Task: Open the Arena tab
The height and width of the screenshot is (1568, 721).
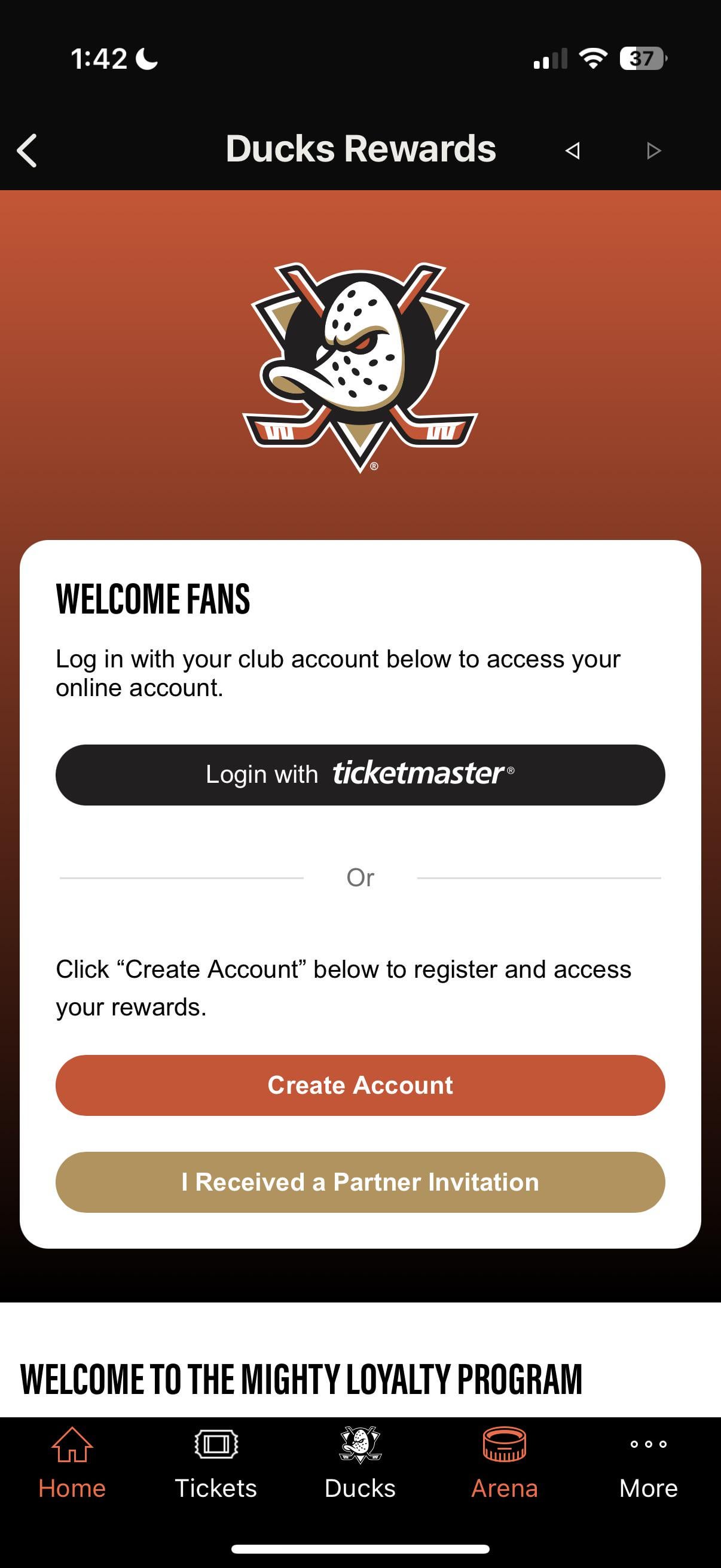Action: coord(505,1463)
